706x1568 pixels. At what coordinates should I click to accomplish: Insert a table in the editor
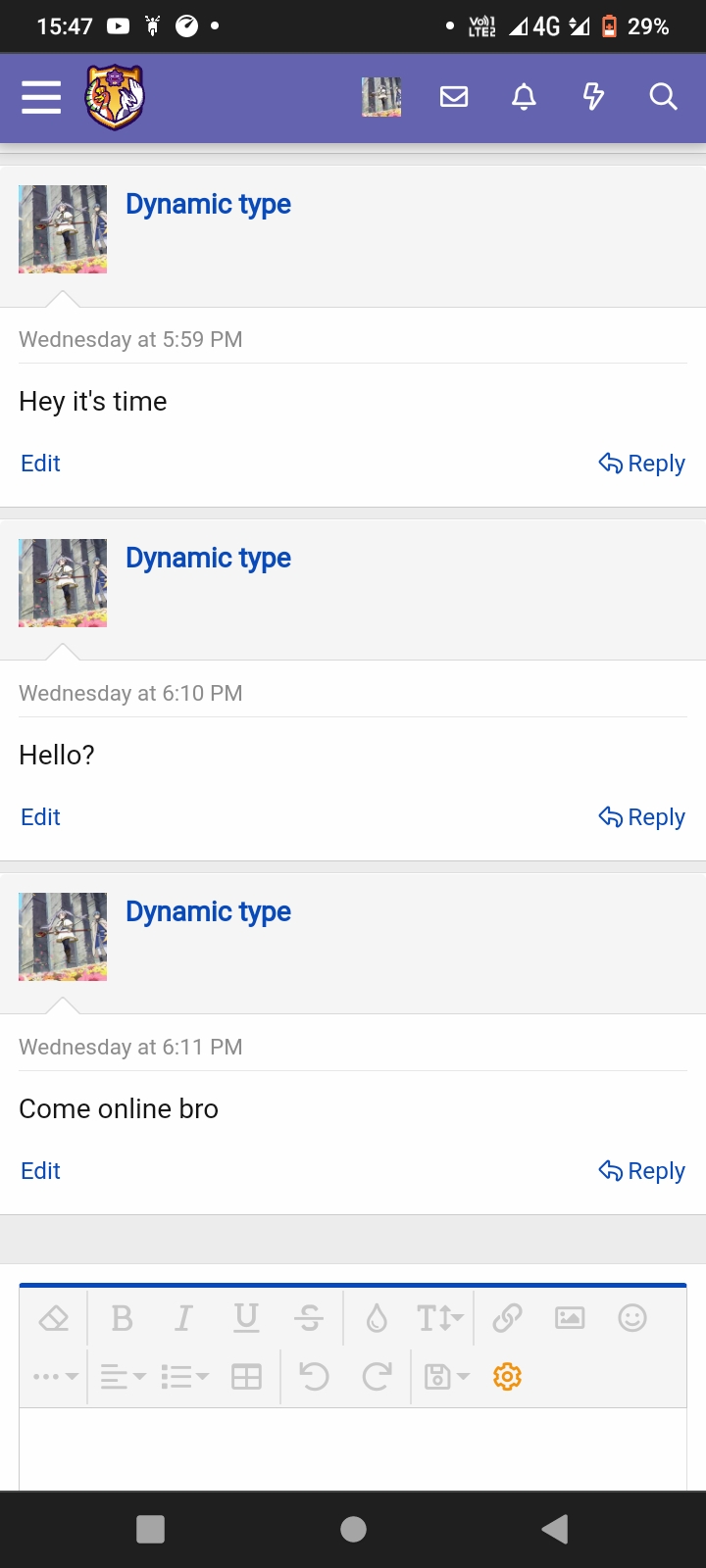pos(246,1377)
